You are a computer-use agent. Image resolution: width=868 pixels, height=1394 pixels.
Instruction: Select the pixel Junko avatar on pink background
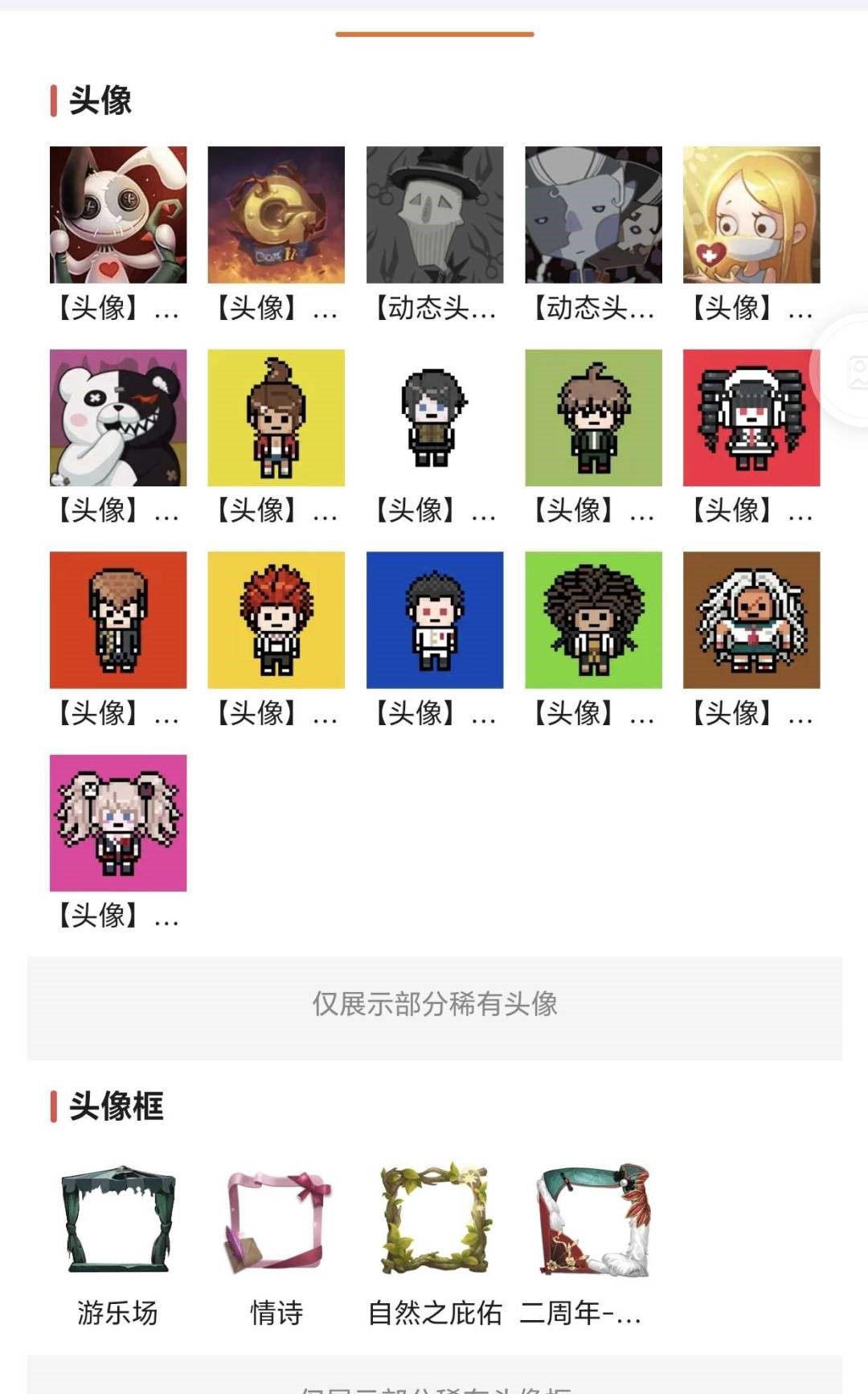click(x=117, y=821)
